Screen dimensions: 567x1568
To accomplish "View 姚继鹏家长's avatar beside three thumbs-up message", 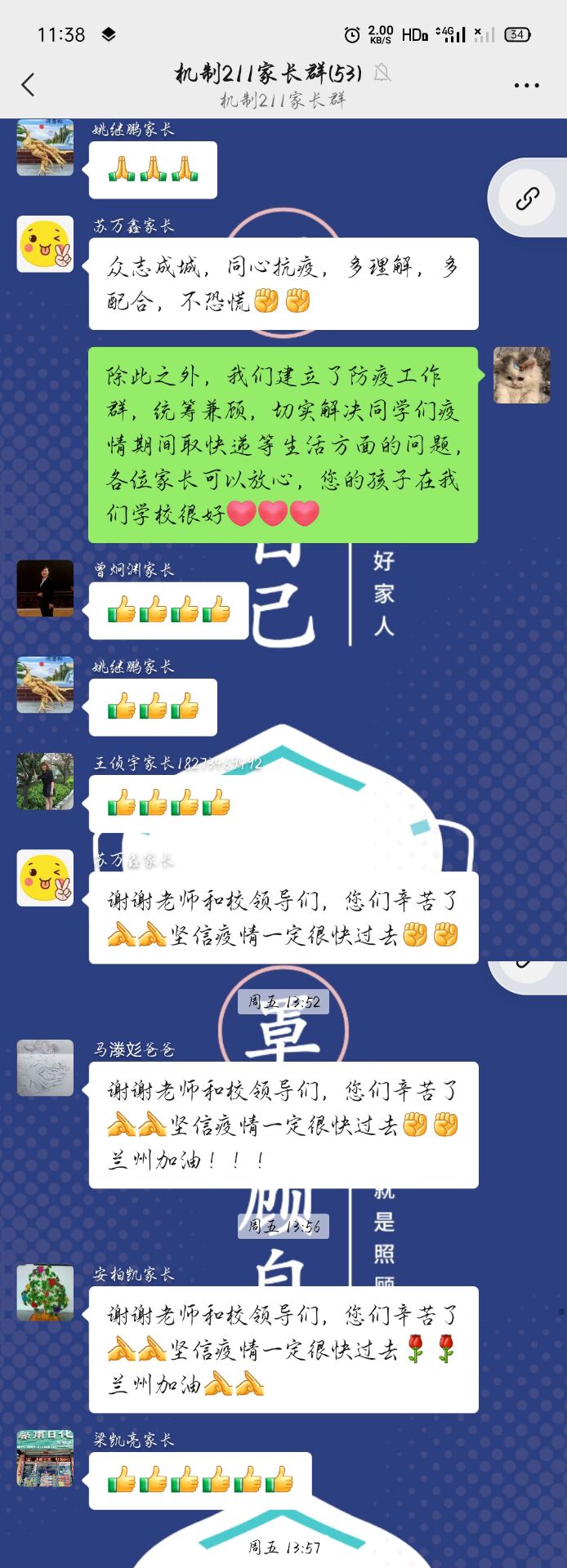I will pyautogui.click(x=45, y=684).
